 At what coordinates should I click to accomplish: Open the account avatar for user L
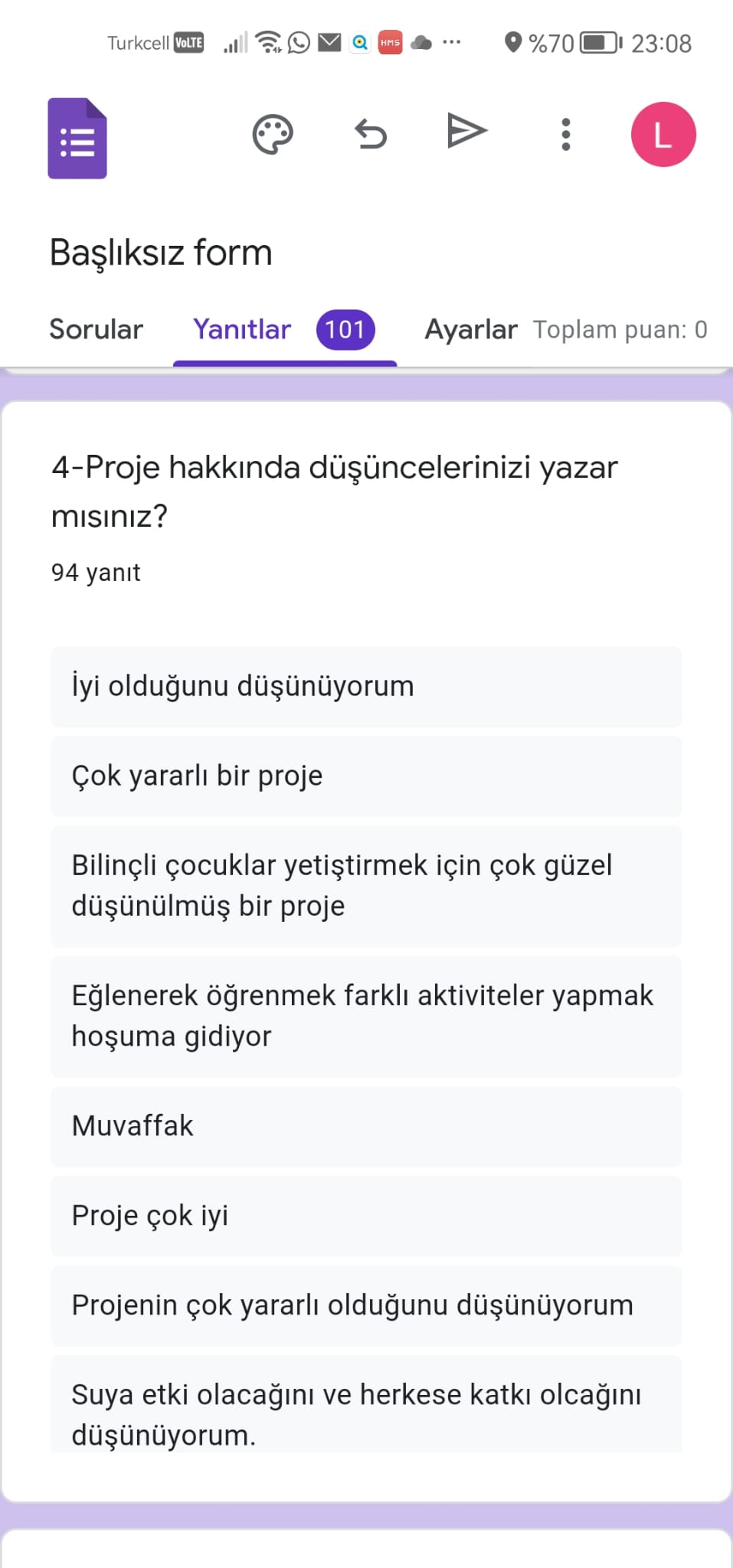coord(663,133)
